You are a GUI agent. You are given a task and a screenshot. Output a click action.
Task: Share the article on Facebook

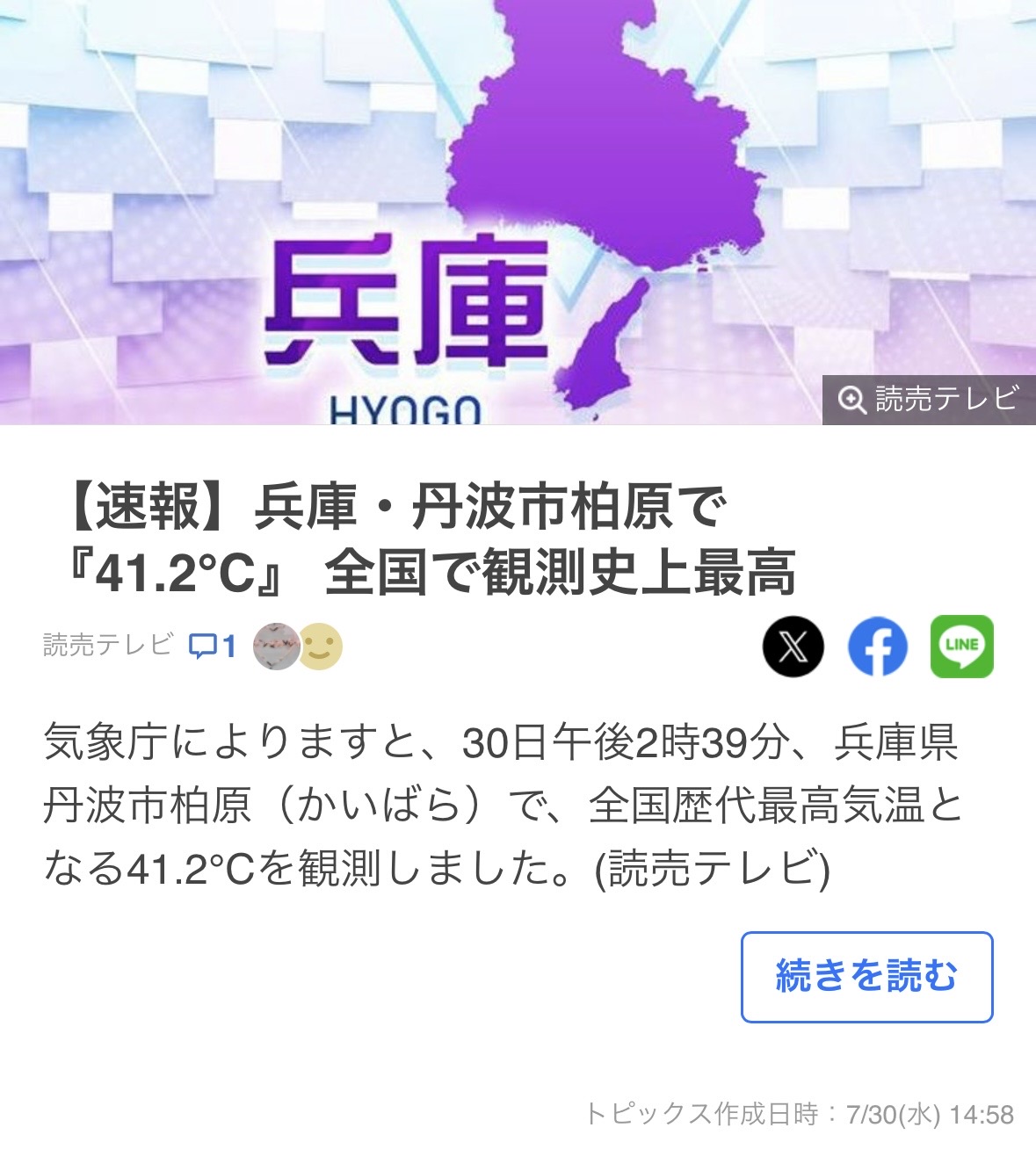click(x=877, y=647)
